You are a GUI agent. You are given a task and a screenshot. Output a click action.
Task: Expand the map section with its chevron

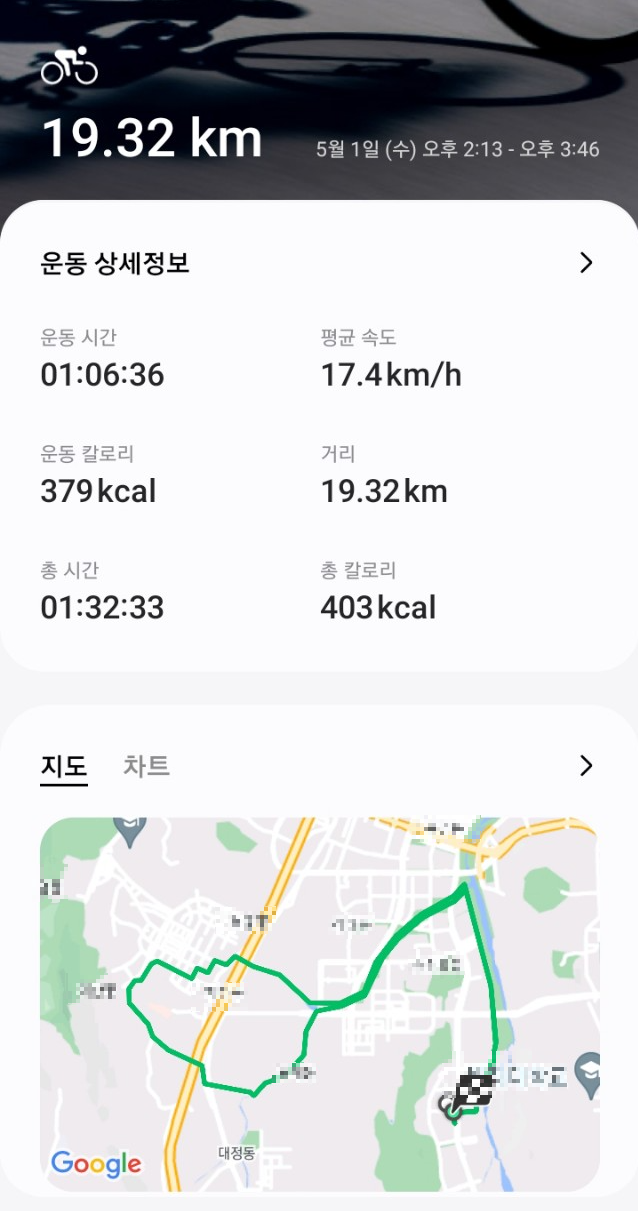[x=586, y=766]
